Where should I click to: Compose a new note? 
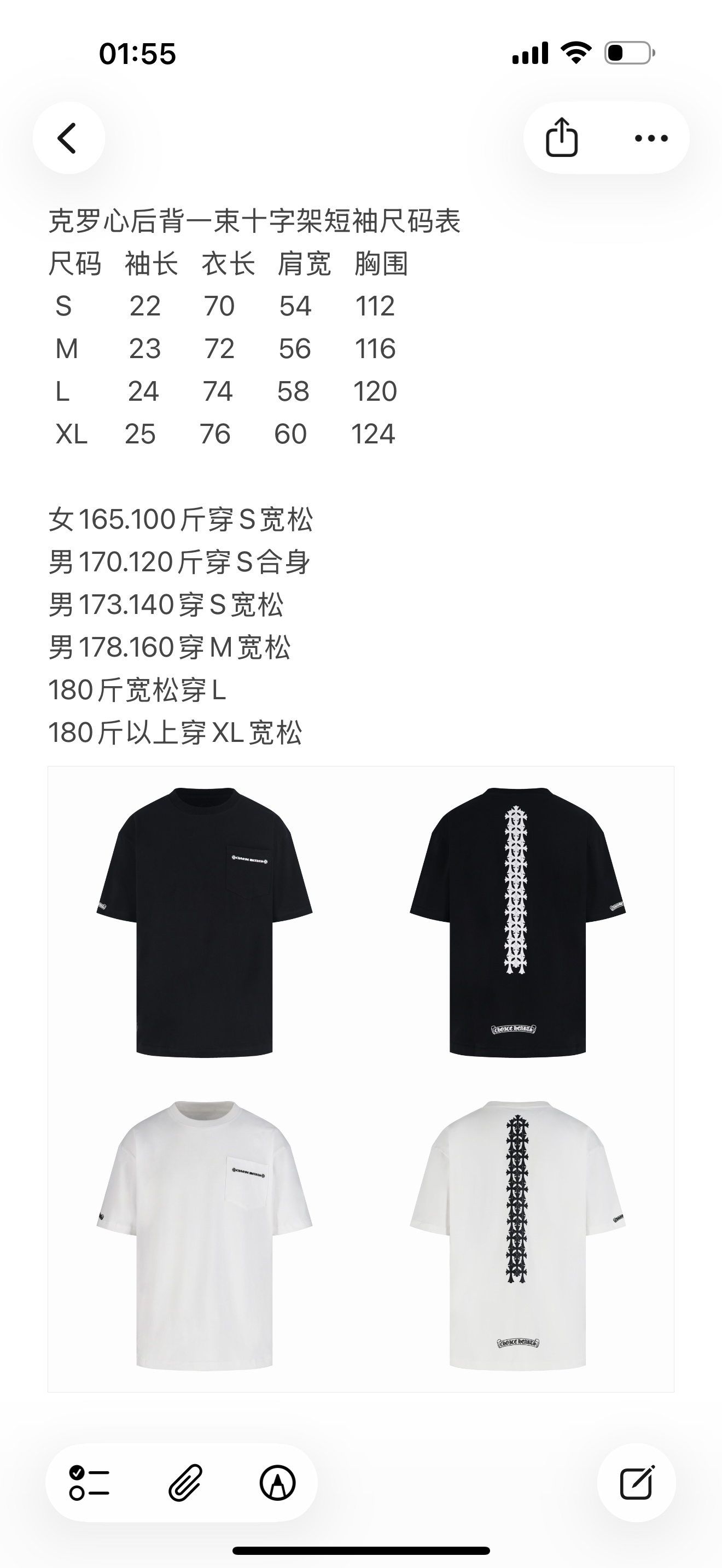(x=636, y=1482)
